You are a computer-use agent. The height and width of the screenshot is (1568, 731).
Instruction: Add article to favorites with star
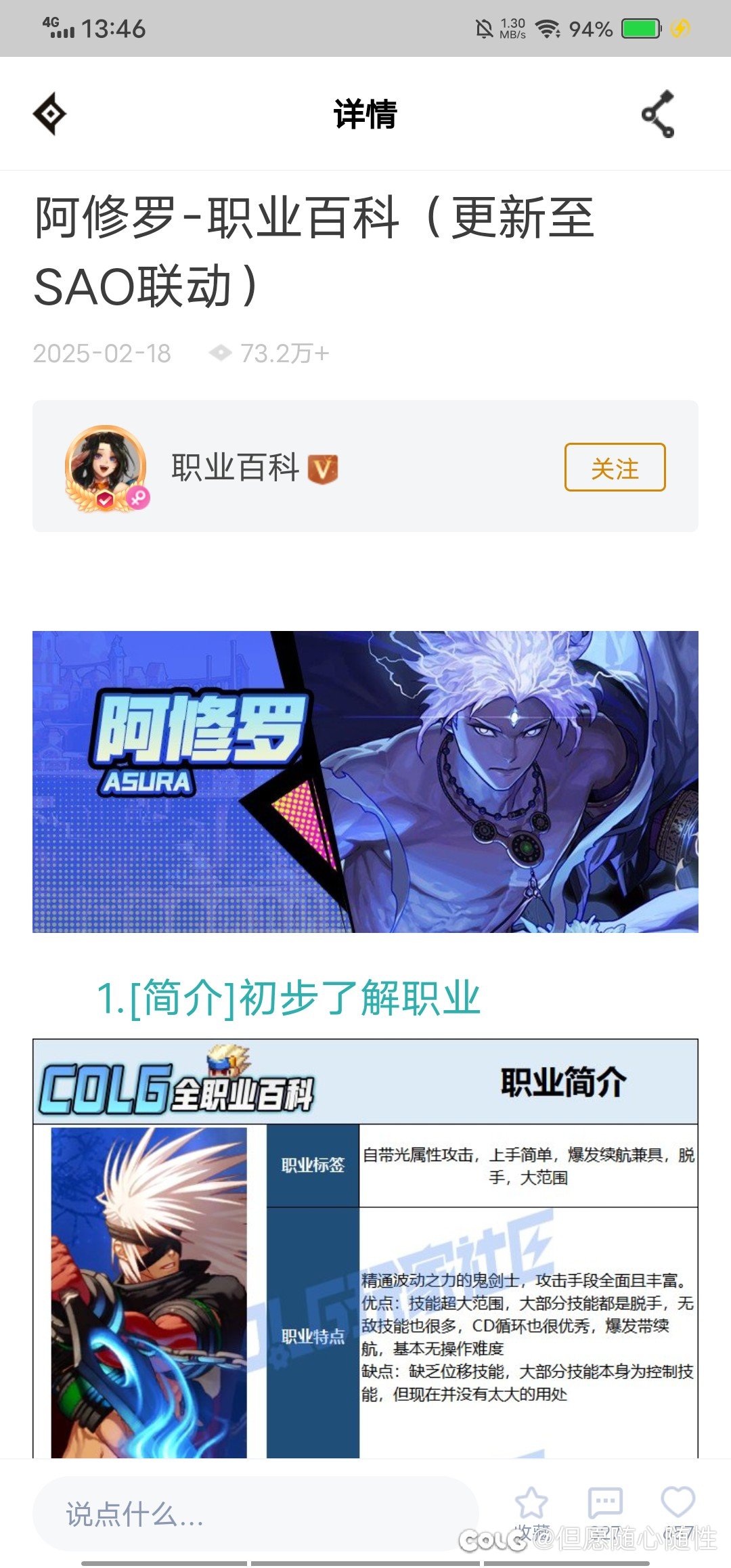(531, 1503)
